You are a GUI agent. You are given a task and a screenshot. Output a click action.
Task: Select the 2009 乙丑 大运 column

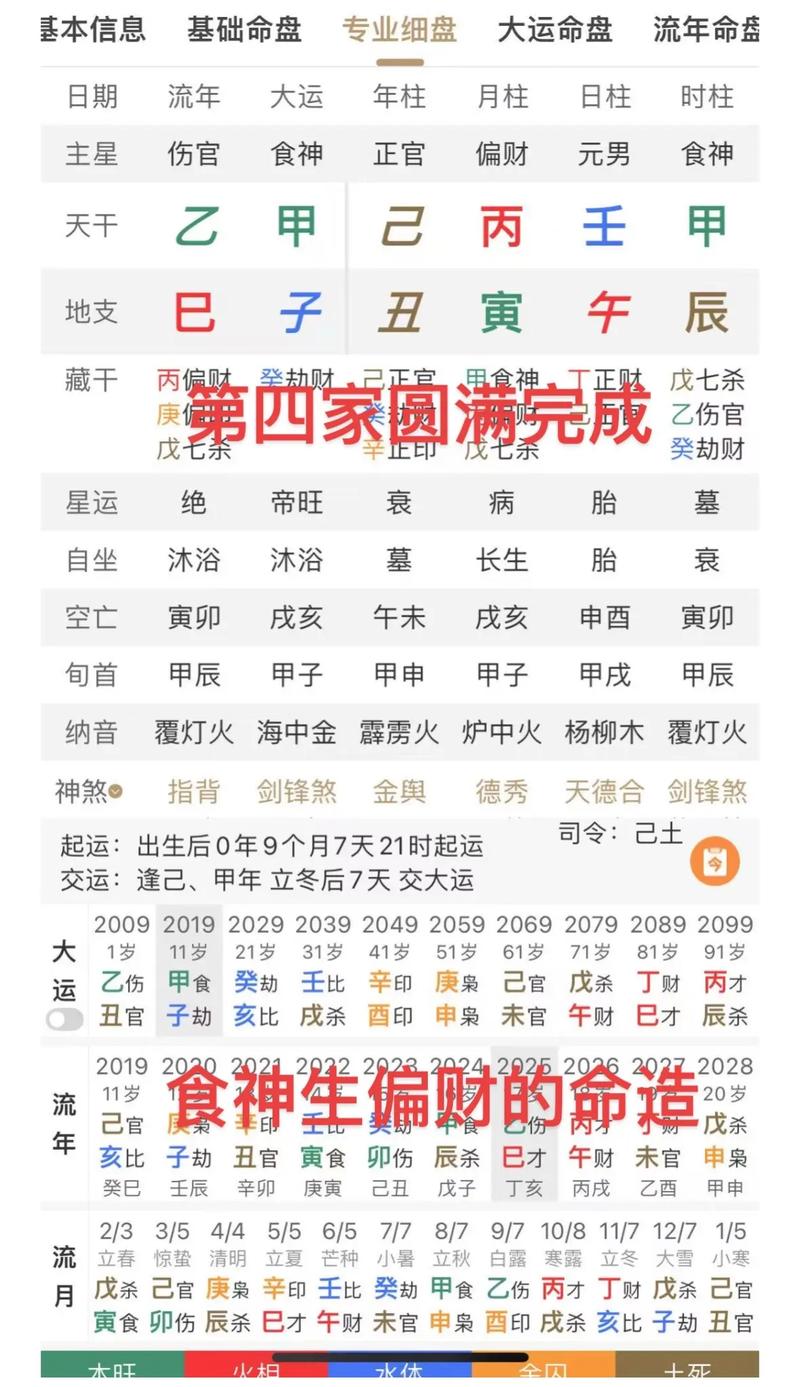tap(122, 971)
